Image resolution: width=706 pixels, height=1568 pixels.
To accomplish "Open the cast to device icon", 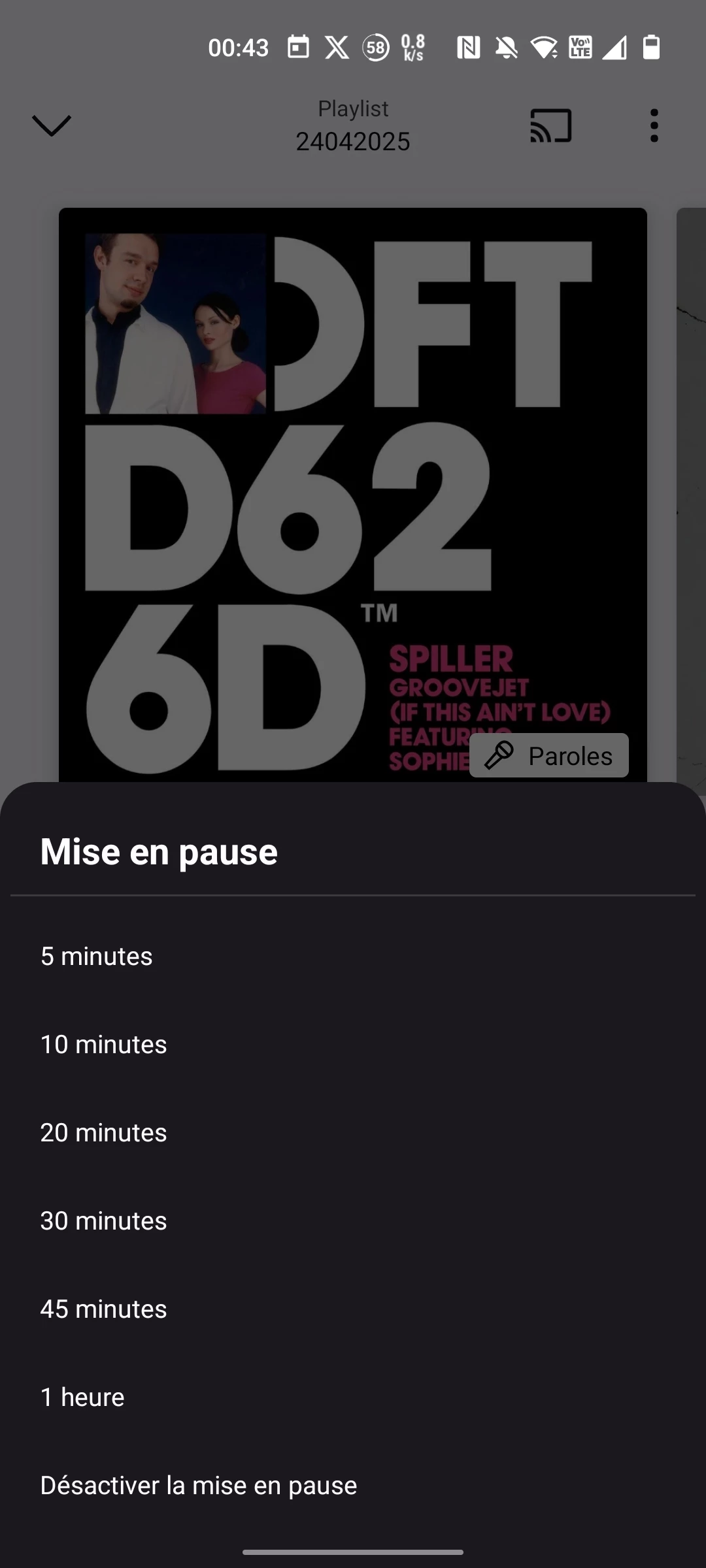I will [550, 125].
